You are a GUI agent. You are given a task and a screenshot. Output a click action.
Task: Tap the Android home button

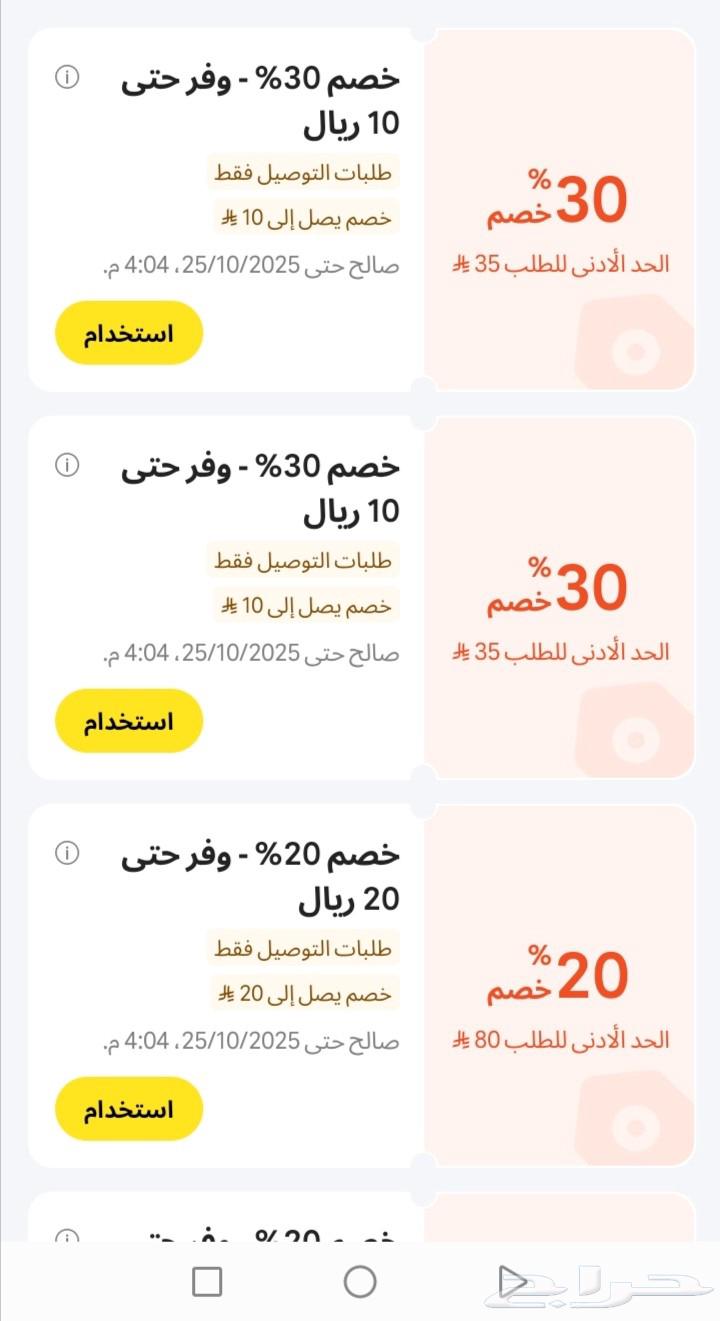click(x=360, y=1280)
